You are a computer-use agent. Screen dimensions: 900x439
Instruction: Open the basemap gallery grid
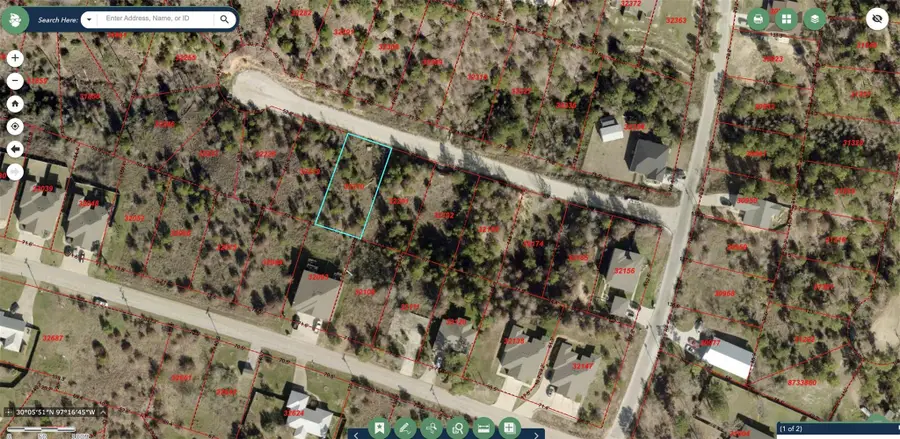point(786,19)
